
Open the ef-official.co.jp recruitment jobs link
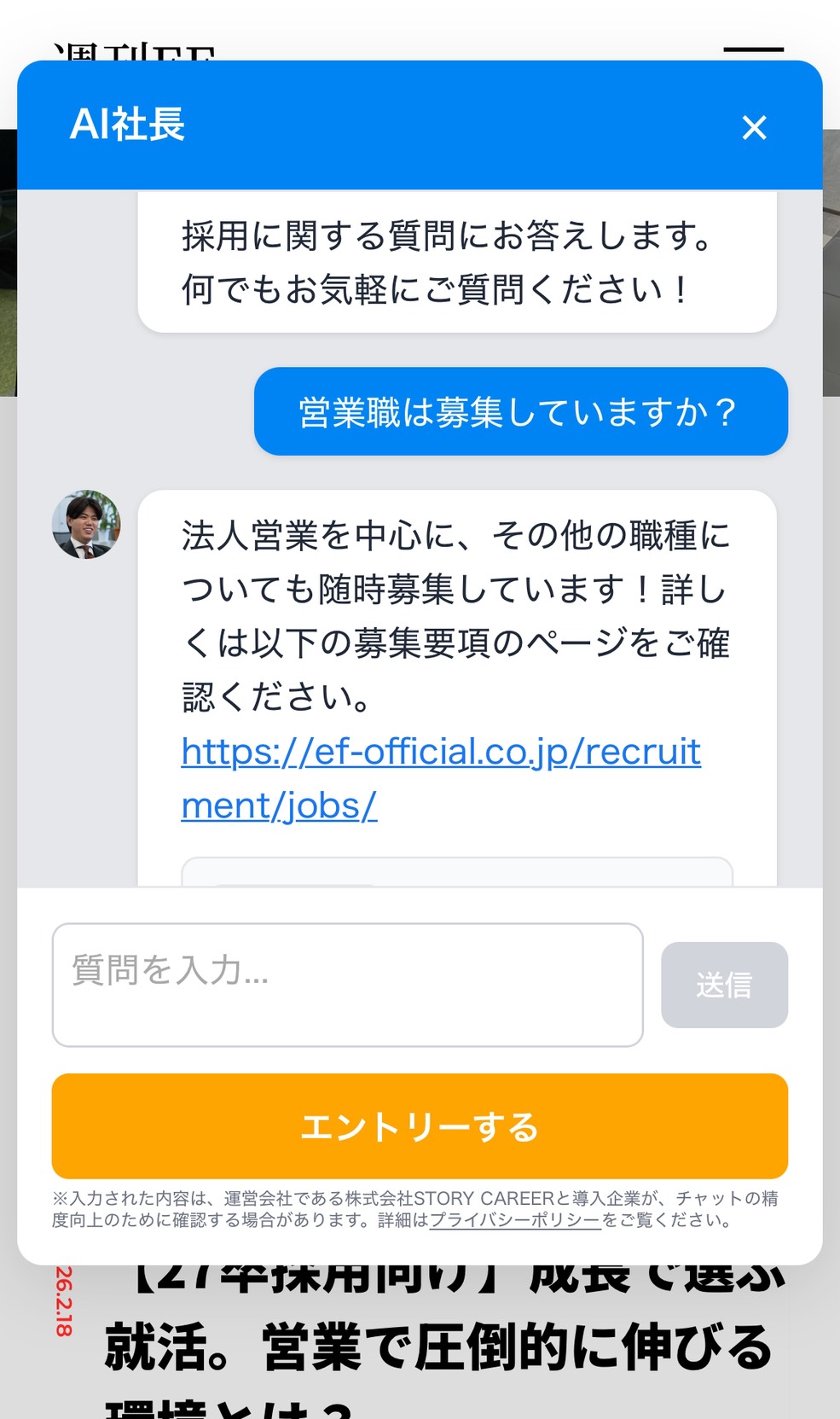point(440,753)
